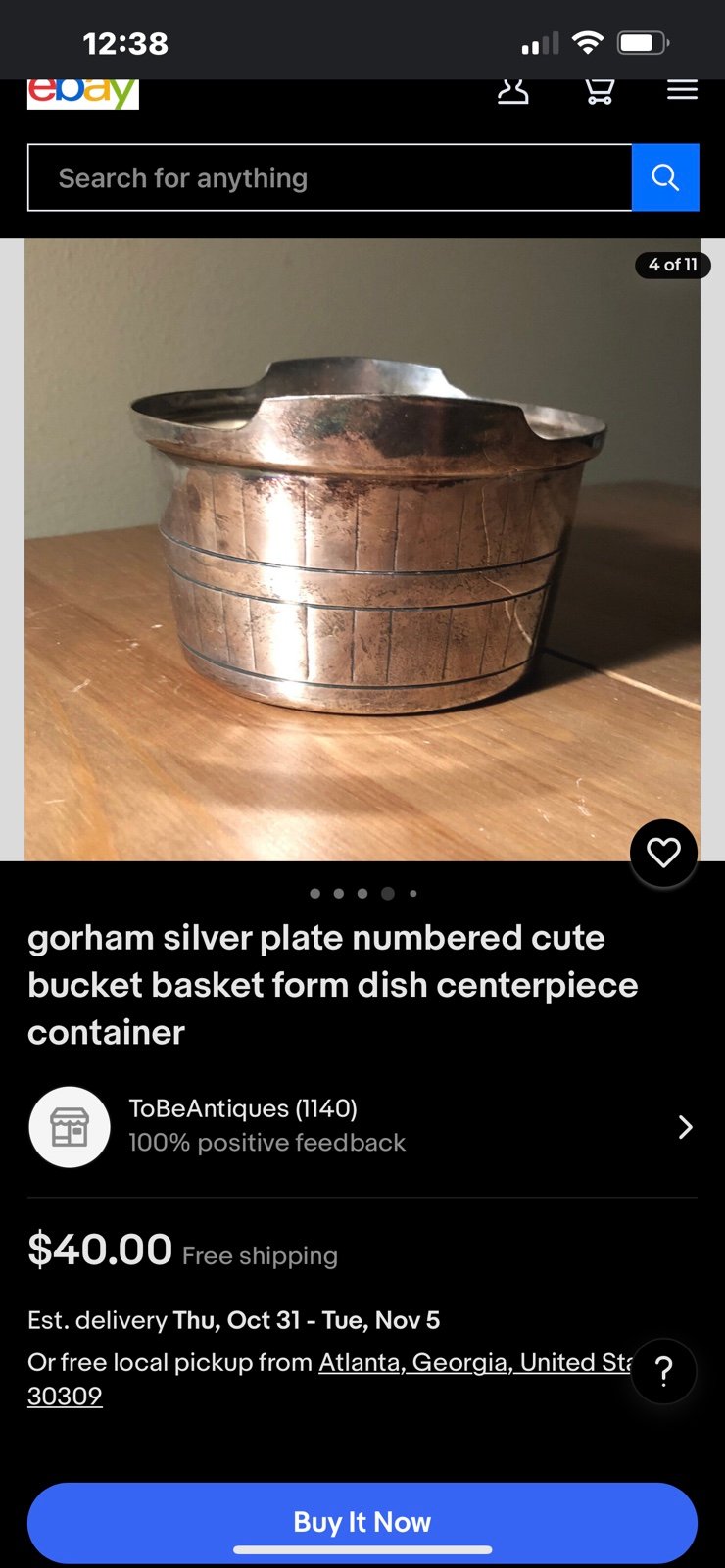Tap the image page indicator dots
This screenshot has width=725, height=1568.
pyautogui.click(x=363, y=893)
